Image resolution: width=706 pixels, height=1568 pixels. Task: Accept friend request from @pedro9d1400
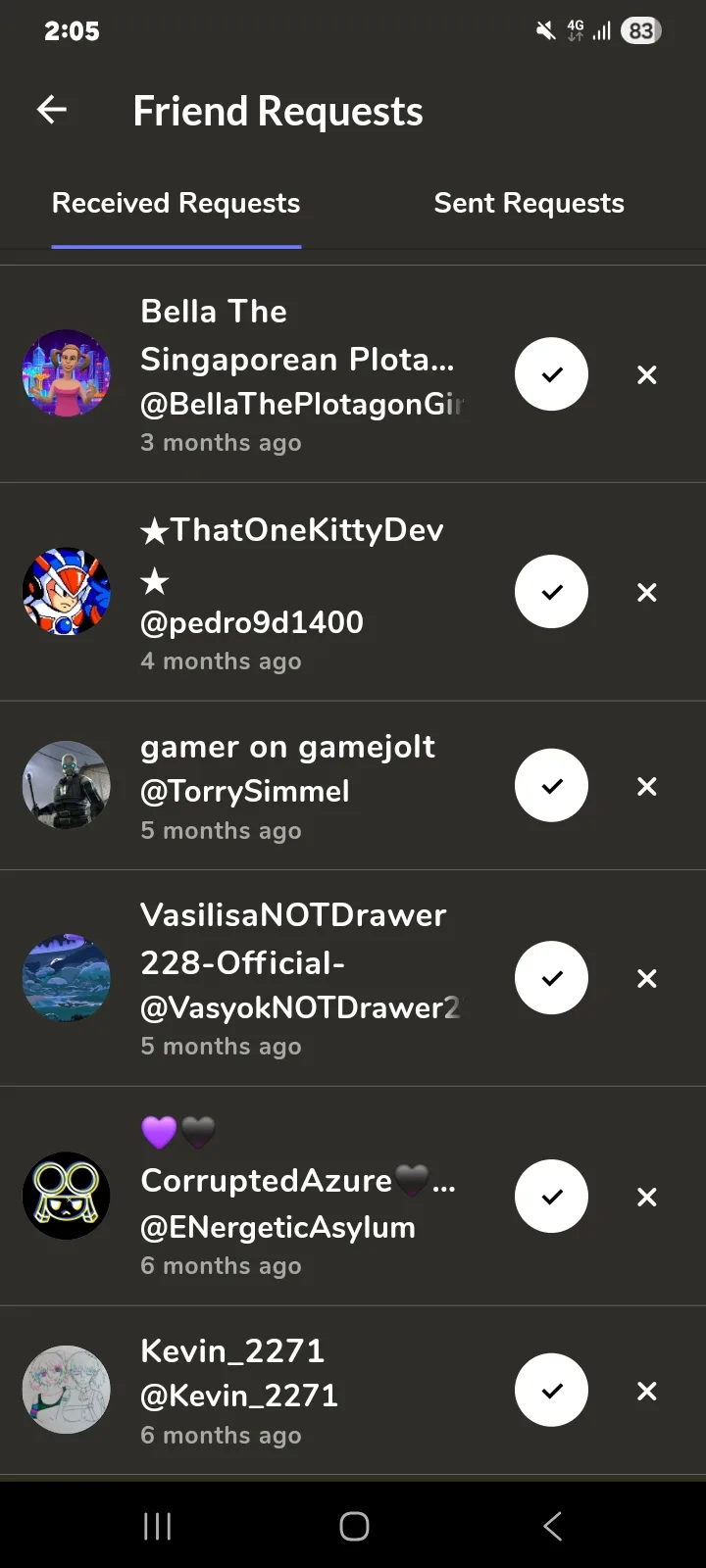click(x=552, y=592)
